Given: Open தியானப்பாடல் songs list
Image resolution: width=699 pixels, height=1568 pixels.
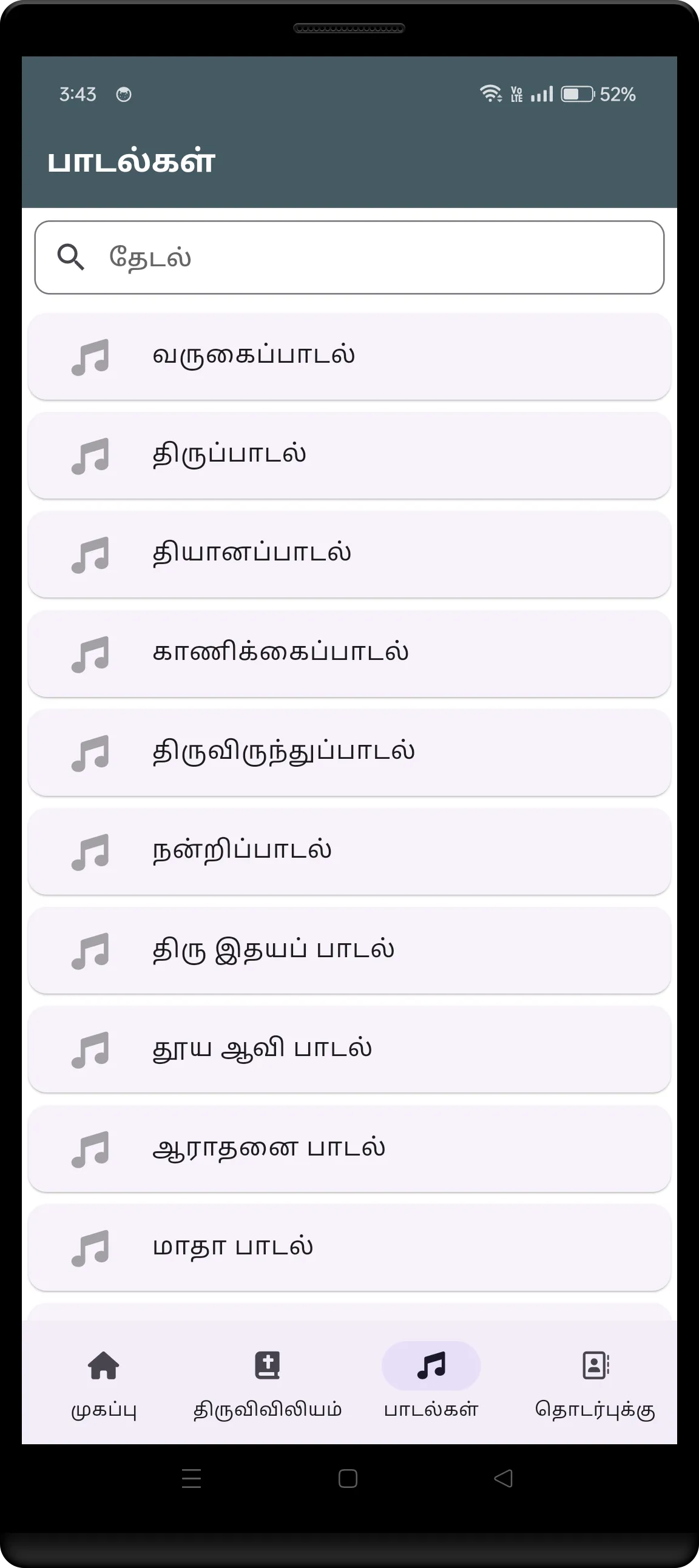Looking at the screenshot, I should click(349, 554).
